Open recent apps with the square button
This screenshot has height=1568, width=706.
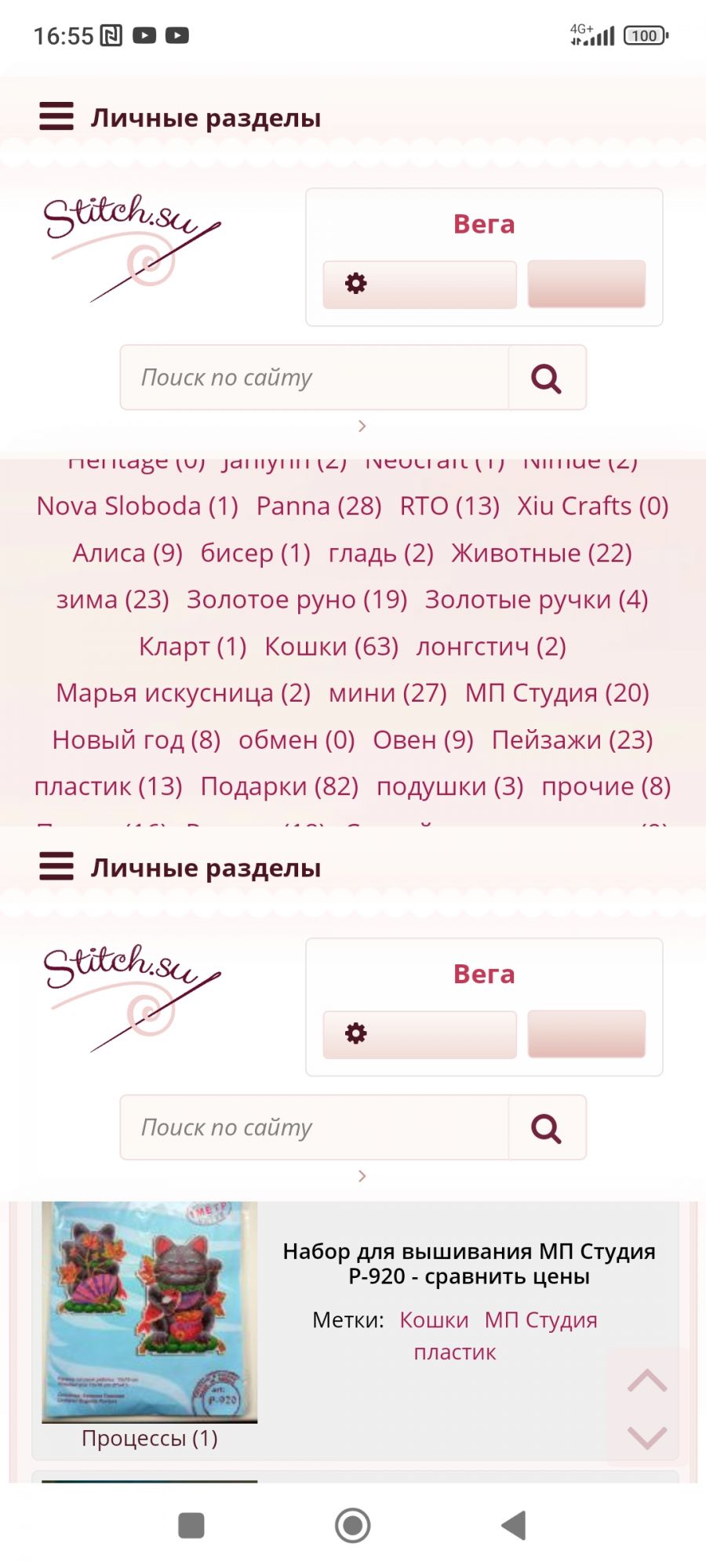click(x=191, y=1526)
